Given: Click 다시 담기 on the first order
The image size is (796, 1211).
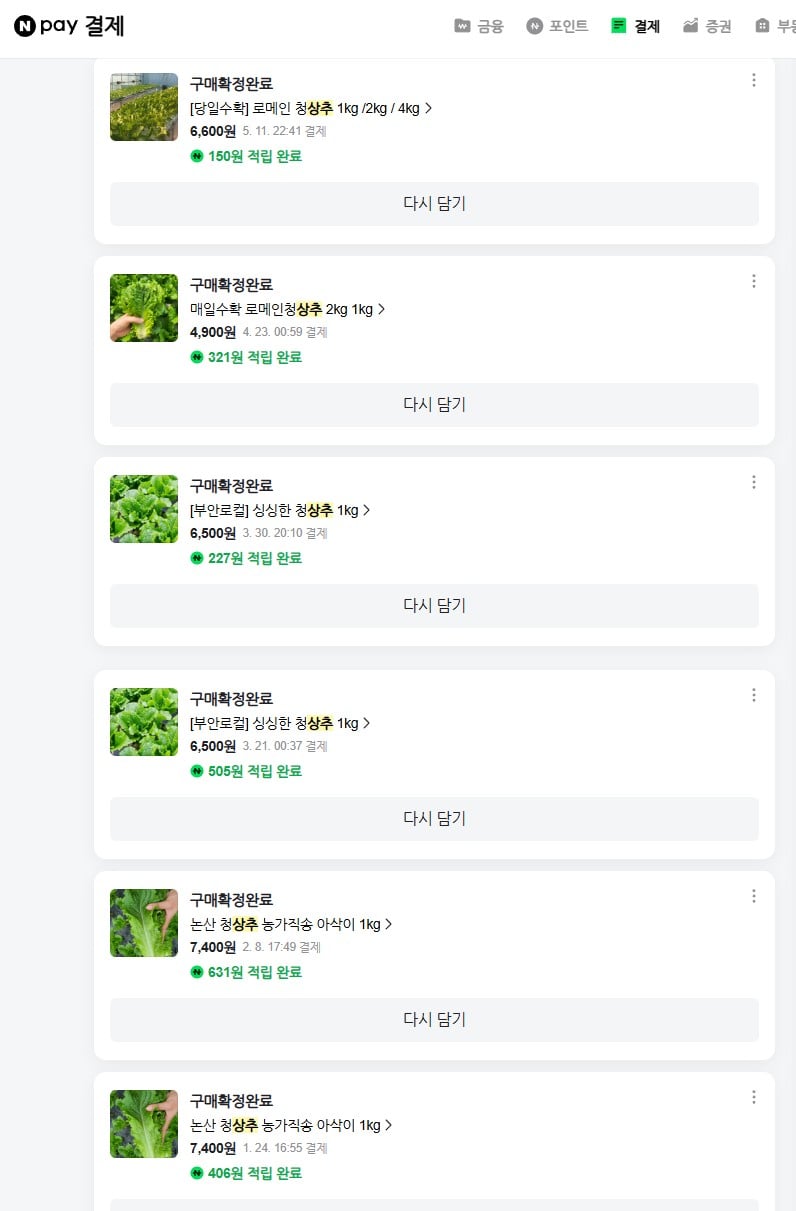Looking at the screenshot, I should coord(434,203).
